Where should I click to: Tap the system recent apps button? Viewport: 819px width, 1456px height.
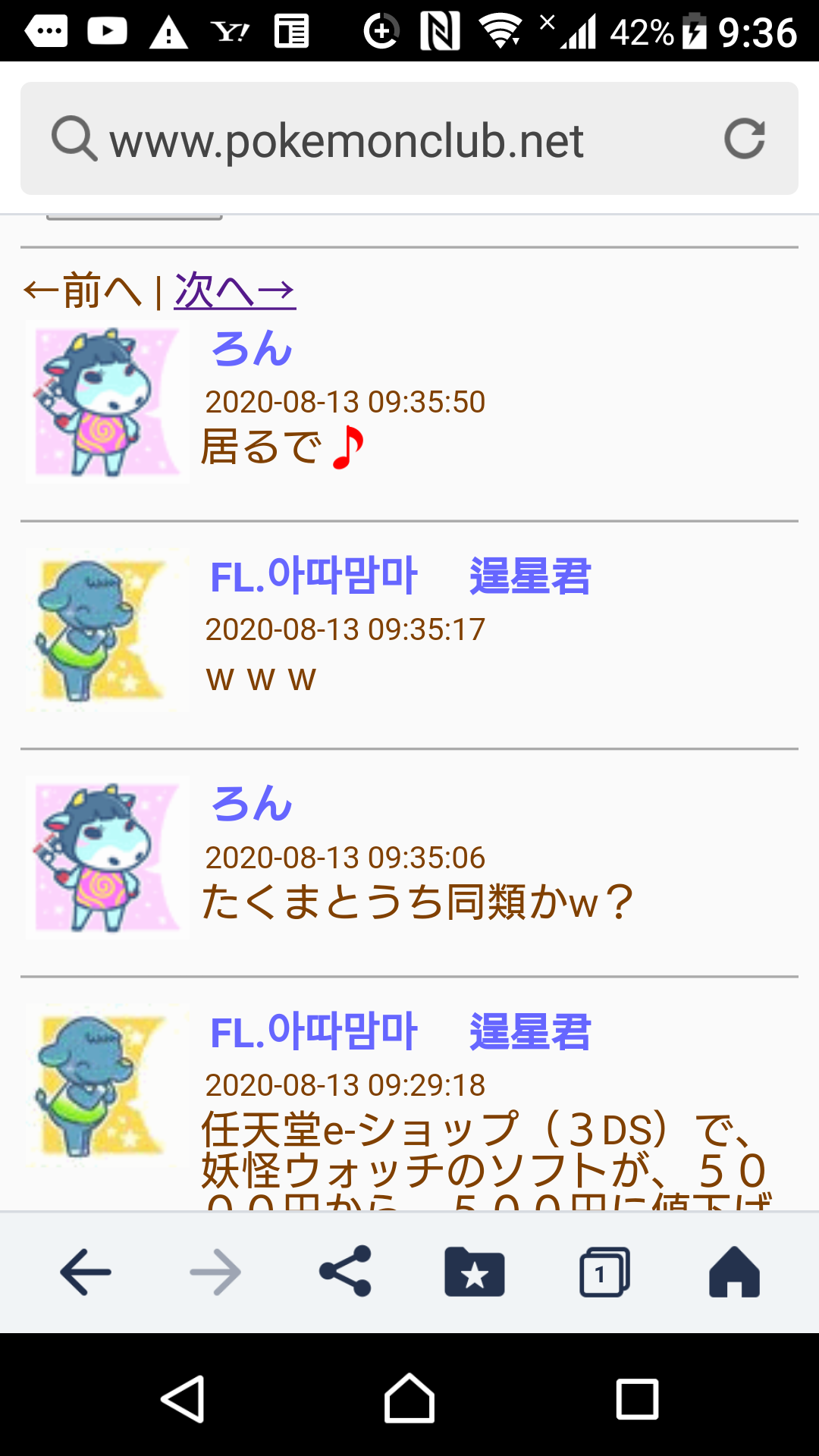(637, 1398)
